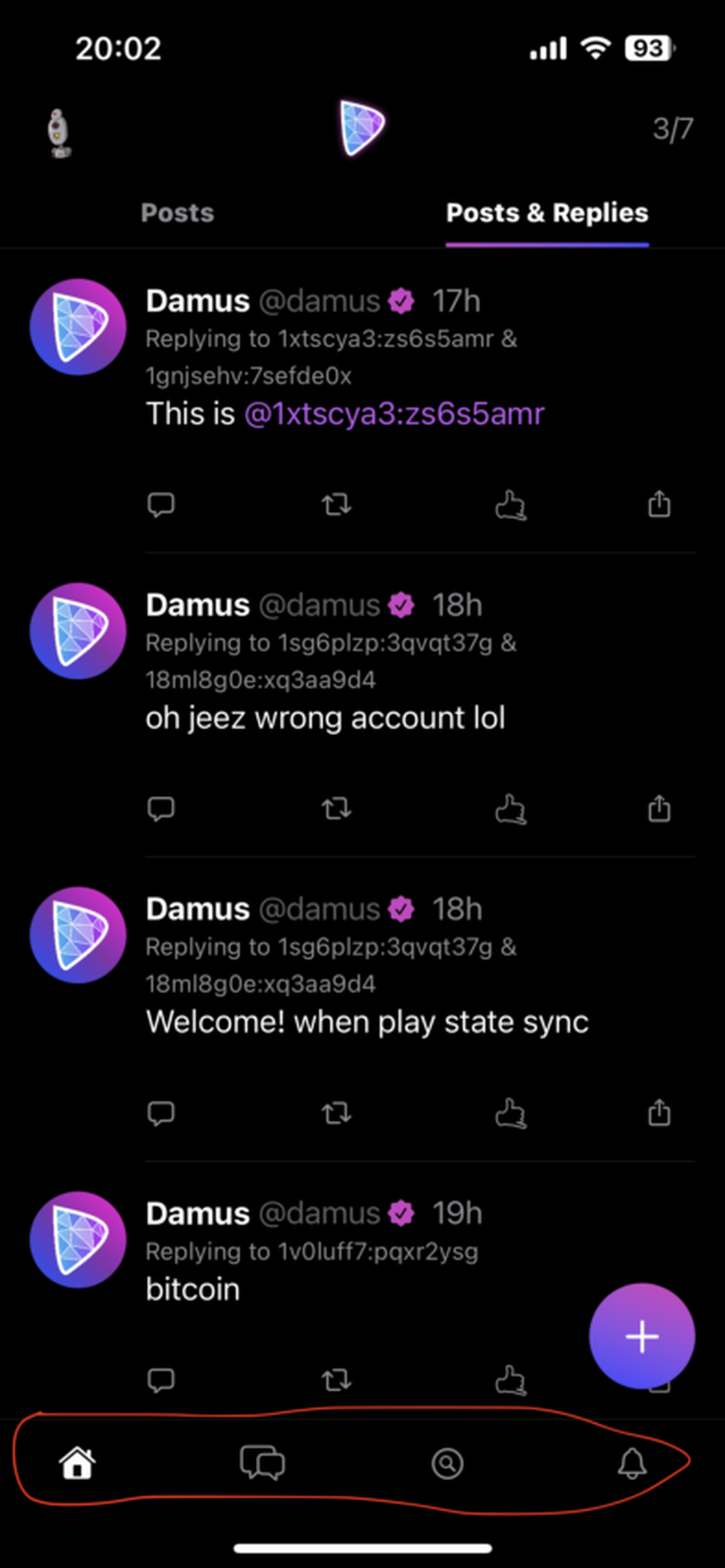
Task: Reply to 'oh jeez wrong account lol'
Action: click(161, 809)
